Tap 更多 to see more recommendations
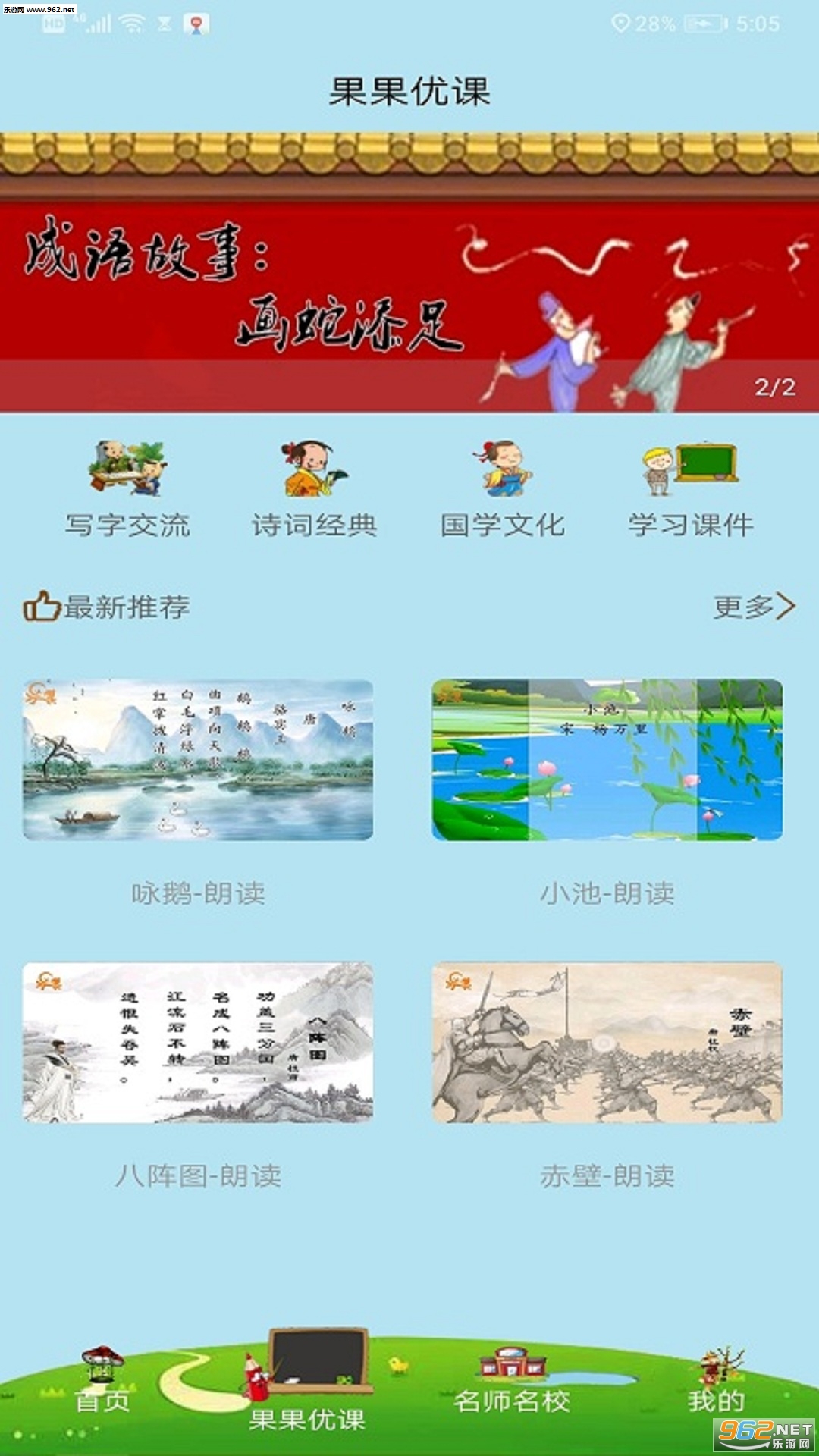819x1456 pixels. [x=754, y=607]
